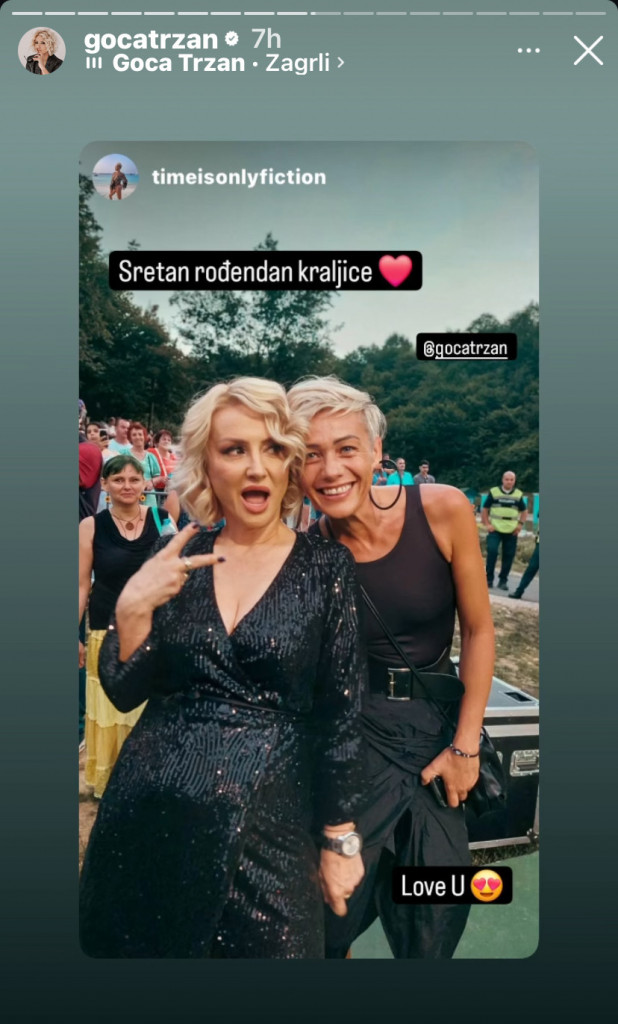Image resolution: width=618 pixels, height=1024 pixels.
Task: Open the gocatrzan username link
Action: coord(151,40)
